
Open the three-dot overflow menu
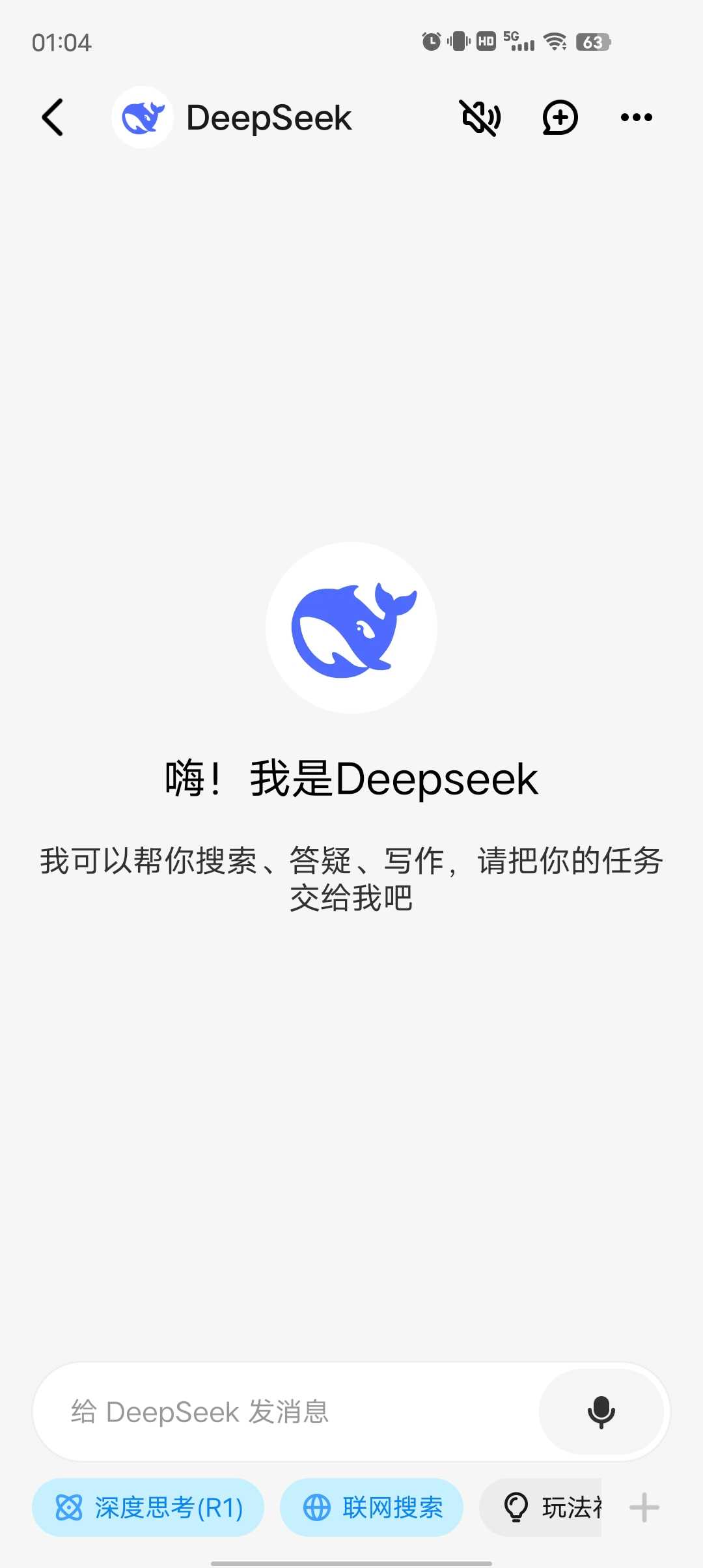click(636, 118)
